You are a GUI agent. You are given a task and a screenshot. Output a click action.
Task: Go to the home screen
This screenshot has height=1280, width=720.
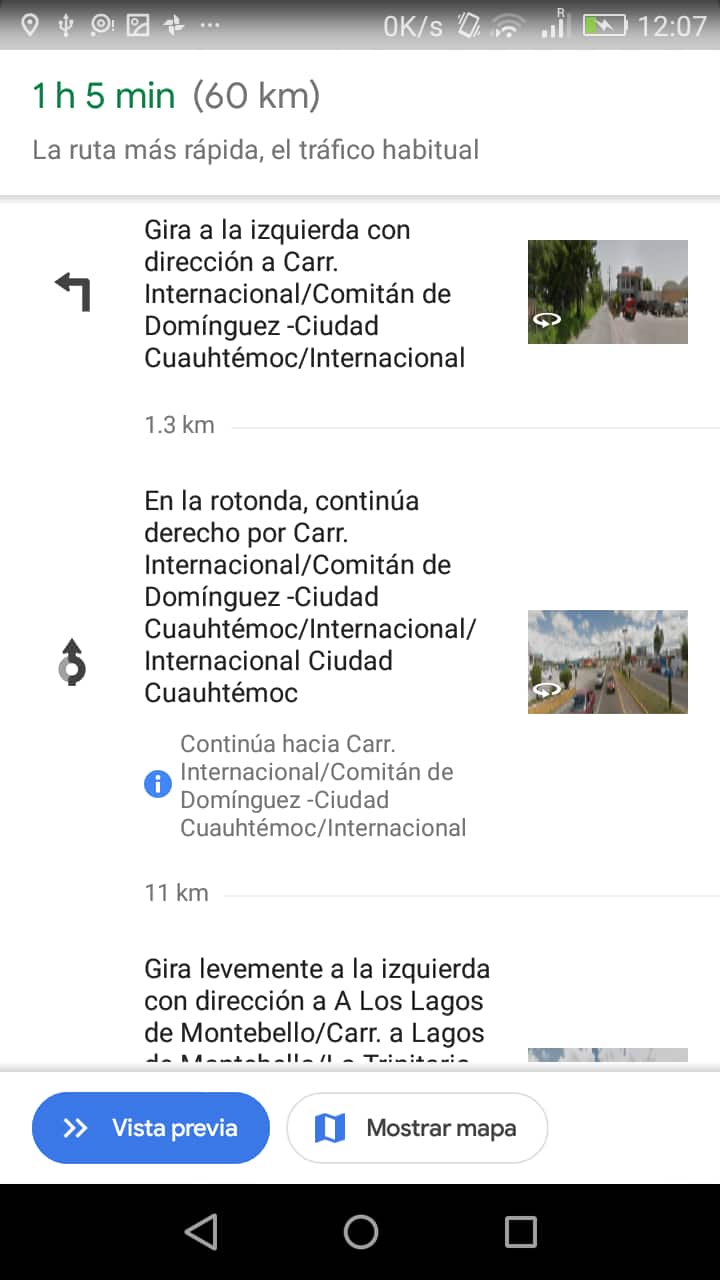coord(360,1232)
